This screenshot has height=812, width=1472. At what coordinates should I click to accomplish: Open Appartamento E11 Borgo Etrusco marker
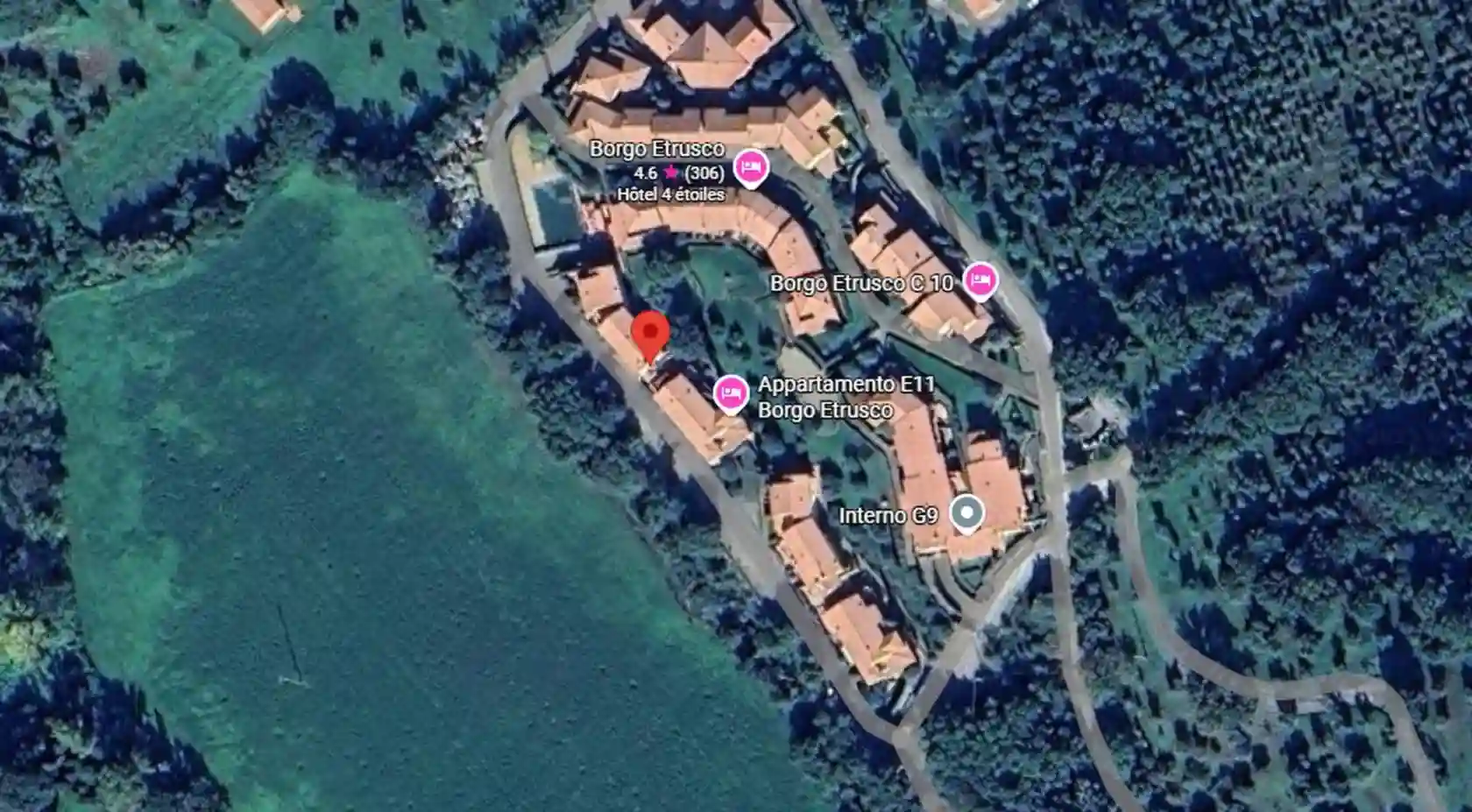(x=730, y=393)
